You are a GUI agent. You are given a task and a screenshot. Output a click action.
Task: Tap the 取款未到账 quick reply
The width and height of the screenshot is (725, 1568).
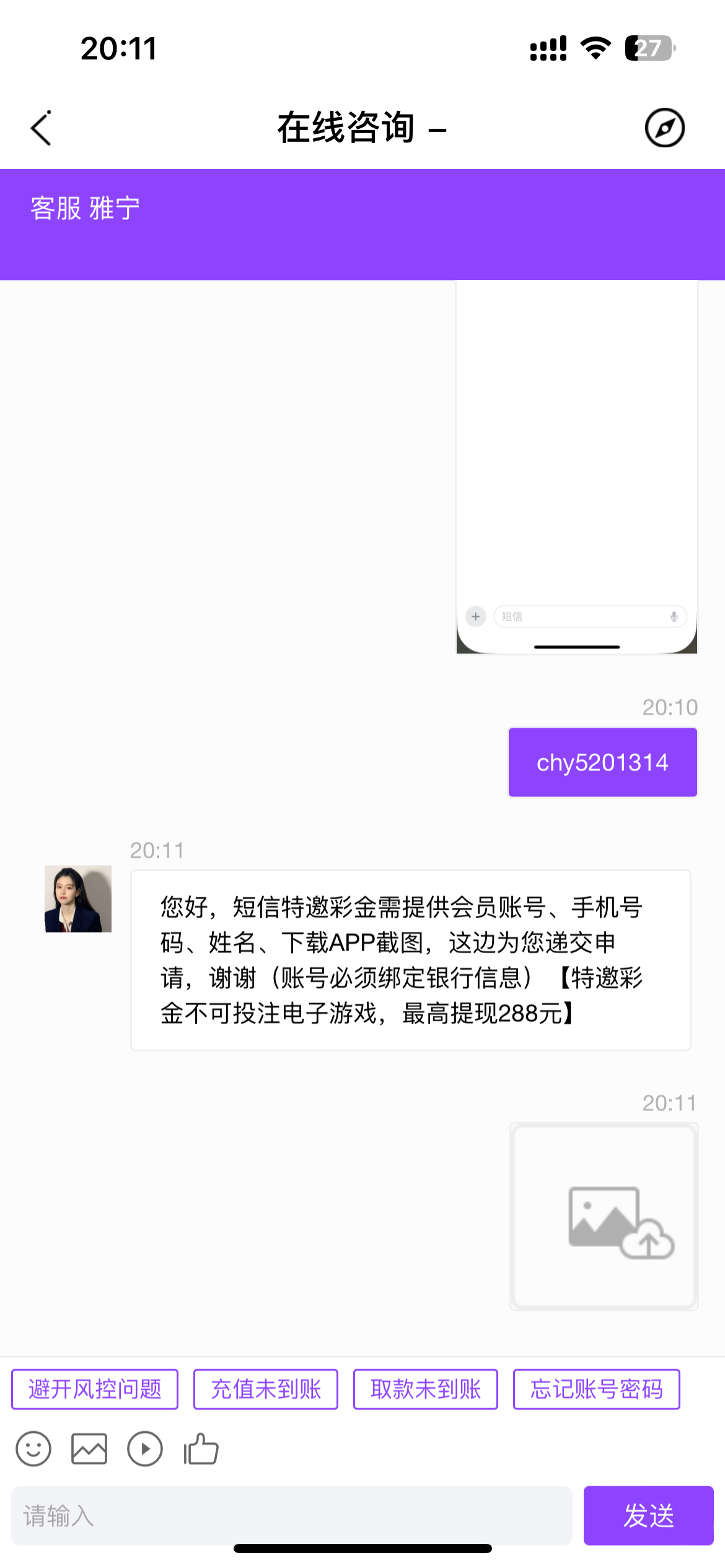coord(426,1389)
